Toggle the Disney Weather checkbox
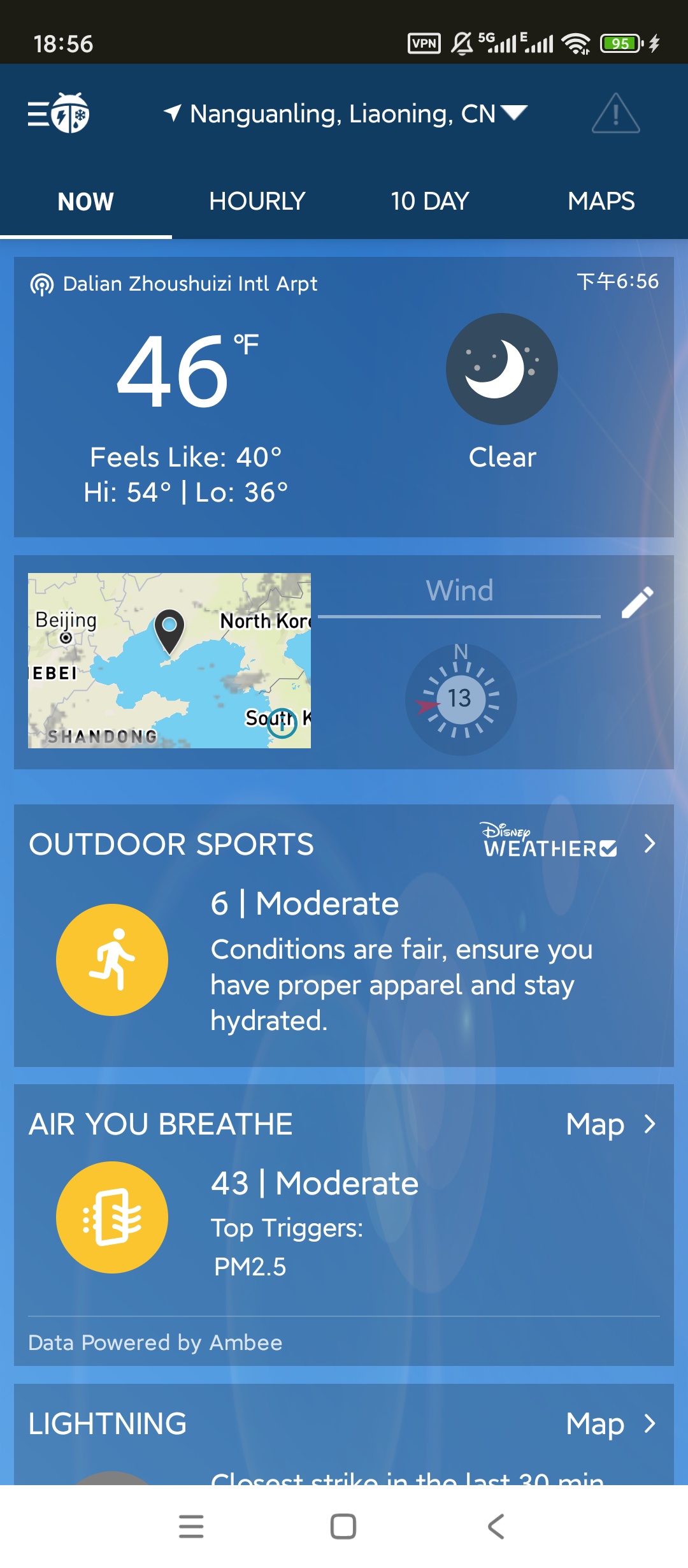 click(607, 848)
